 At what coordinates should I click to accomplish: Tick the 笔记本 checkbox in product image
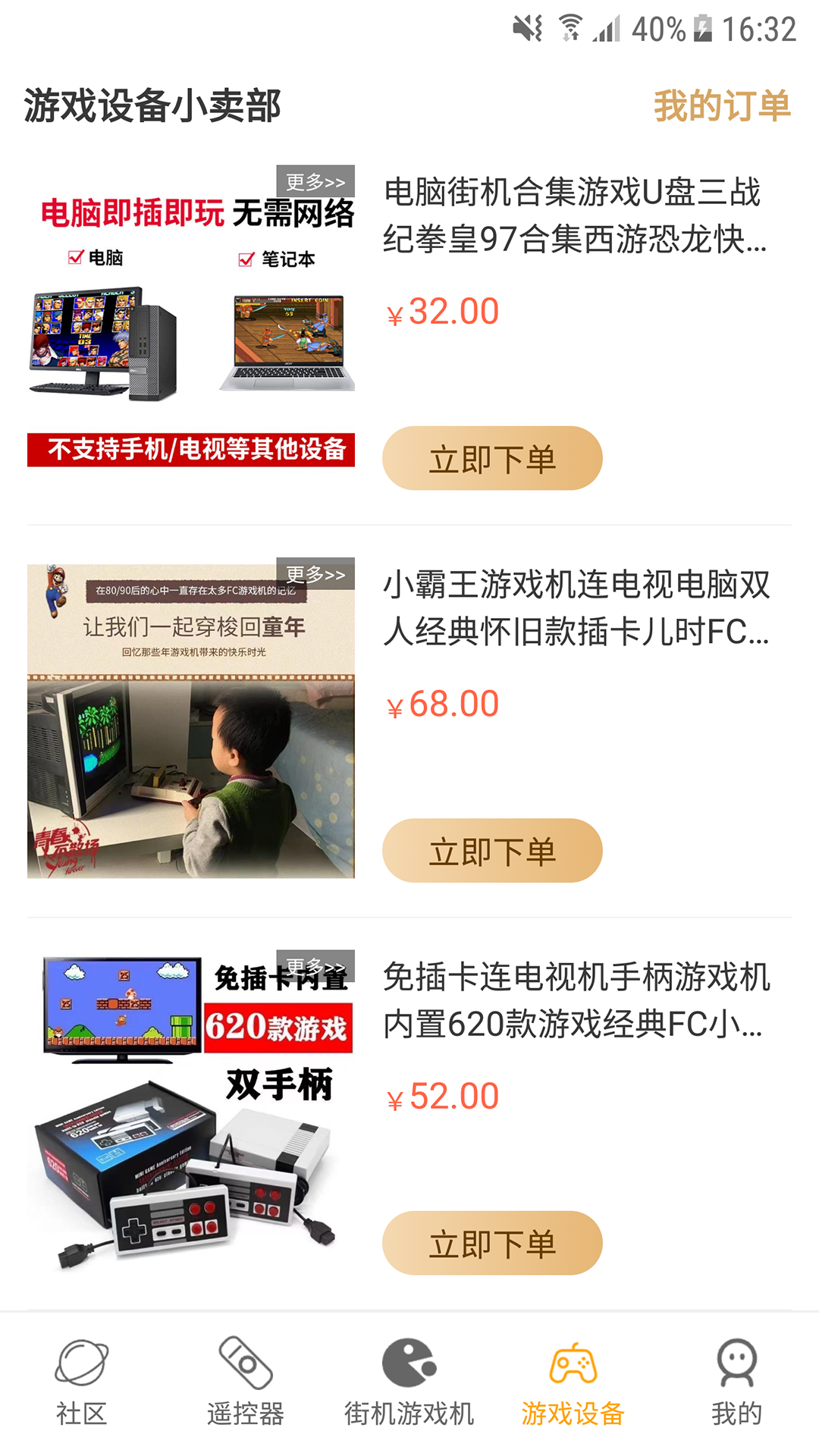[245, 258]
